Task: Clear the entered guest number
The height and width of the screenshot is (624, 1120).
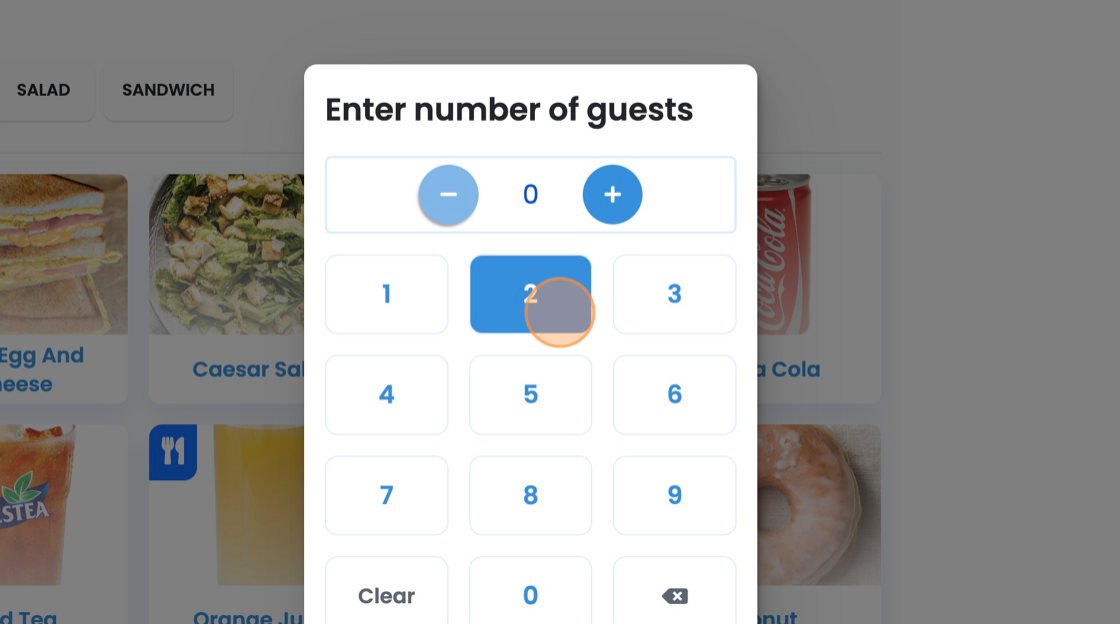Action: point(386,595)
